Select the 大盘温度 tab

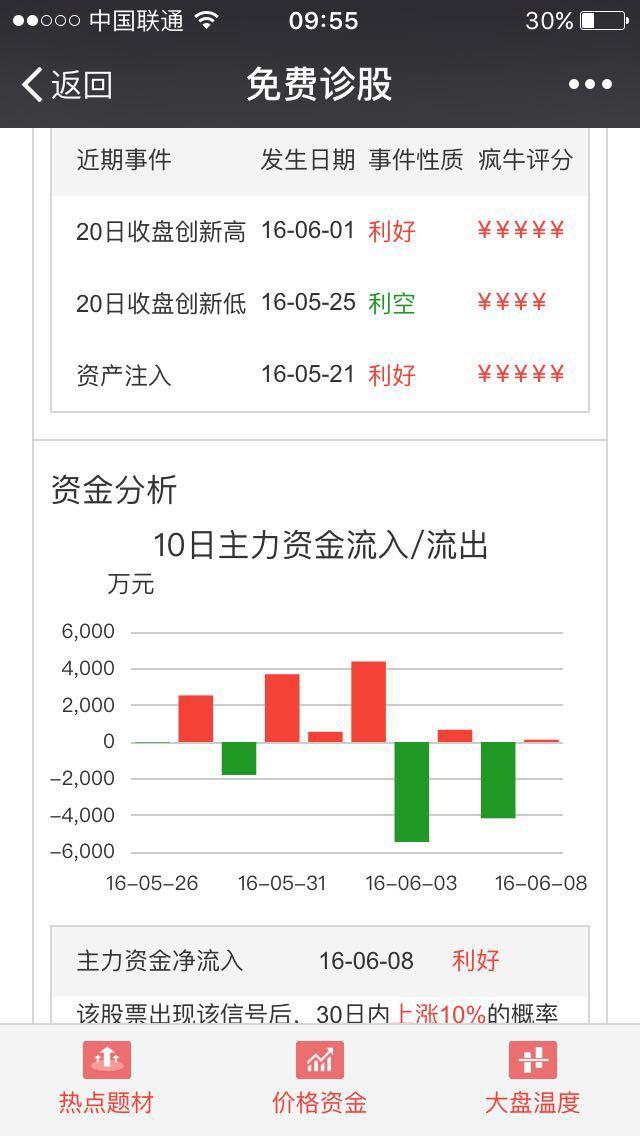click(533, 1078)
